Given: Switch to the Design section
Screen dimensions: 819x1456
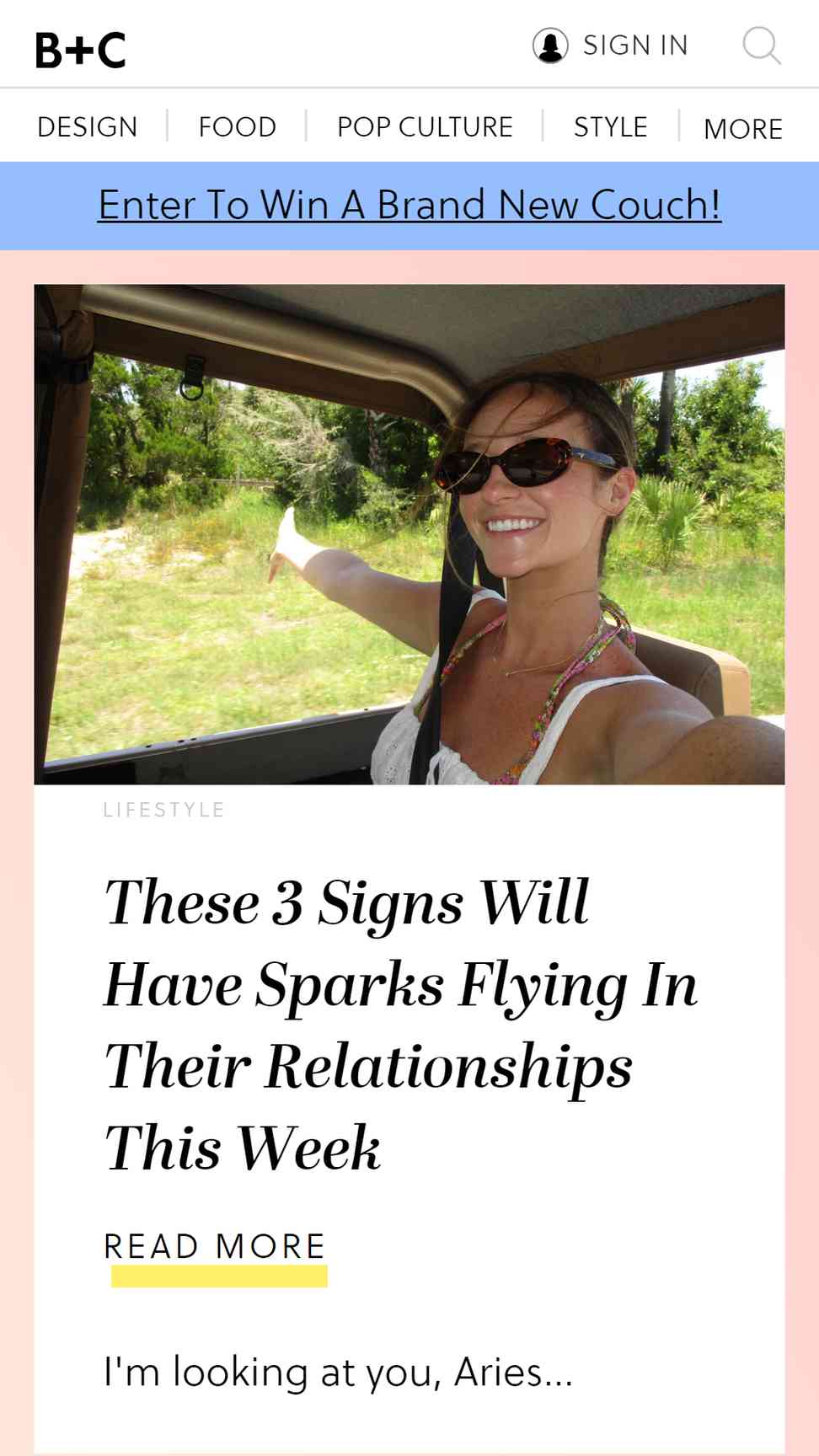Looking at the screenshot, I should 88,126.
